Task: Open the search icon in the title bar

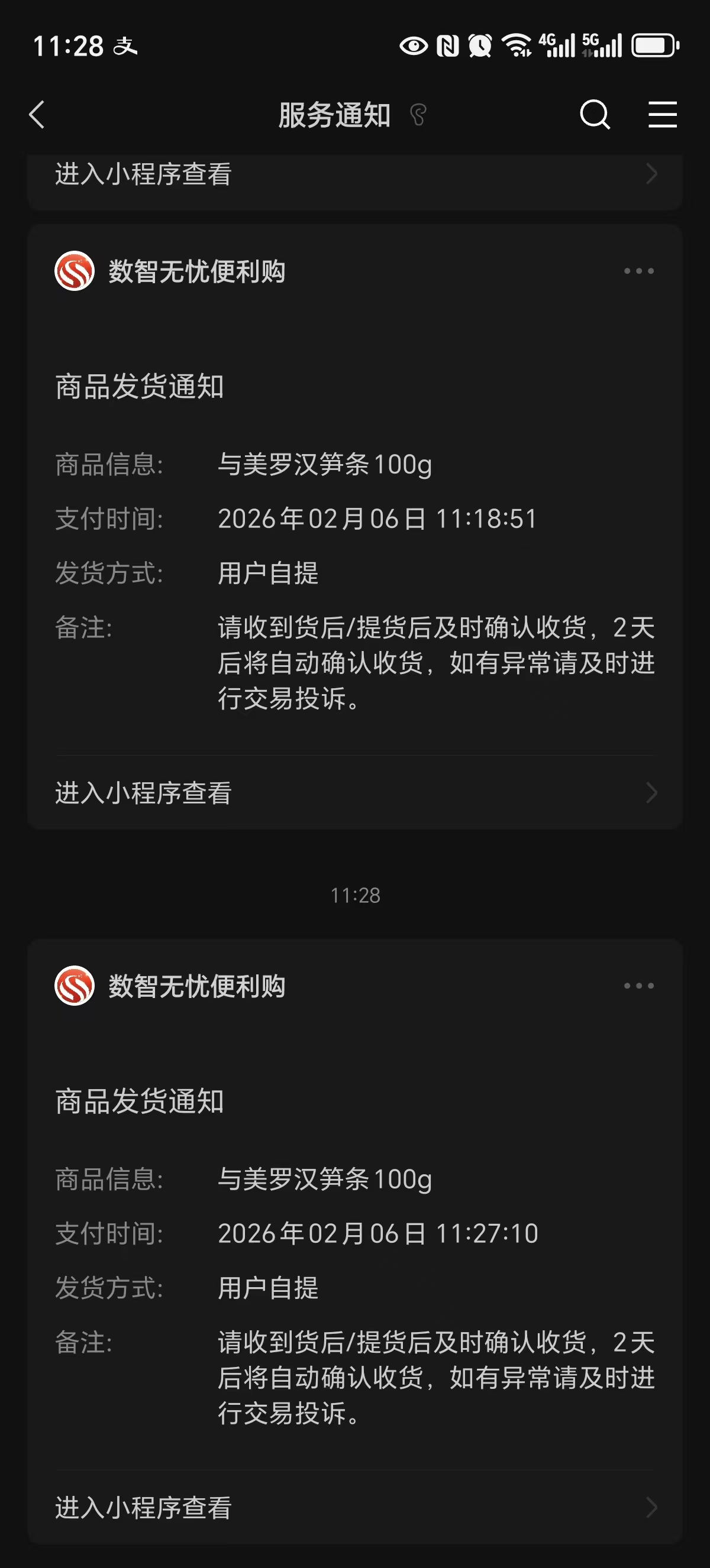Action: coord(593,115)
